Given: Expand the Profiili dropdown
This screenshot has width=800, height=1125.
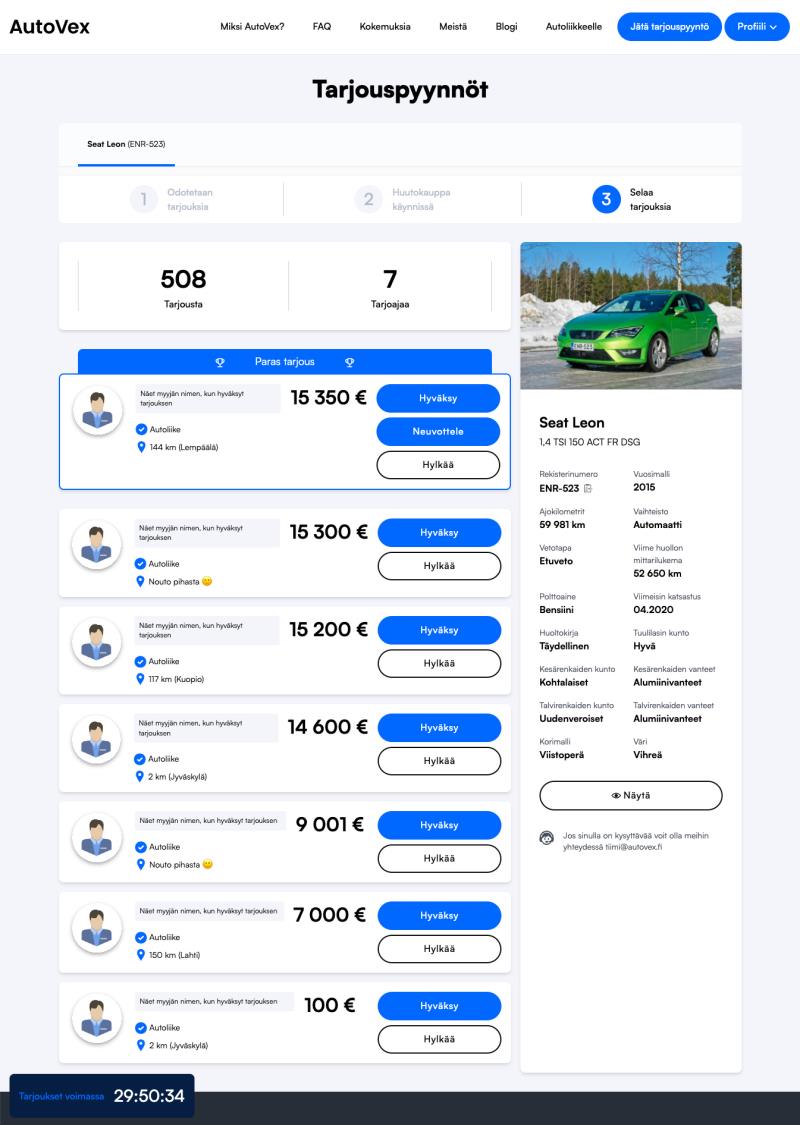Looking at the screenshot, I should pyautogui.click(x=757, y=27).
